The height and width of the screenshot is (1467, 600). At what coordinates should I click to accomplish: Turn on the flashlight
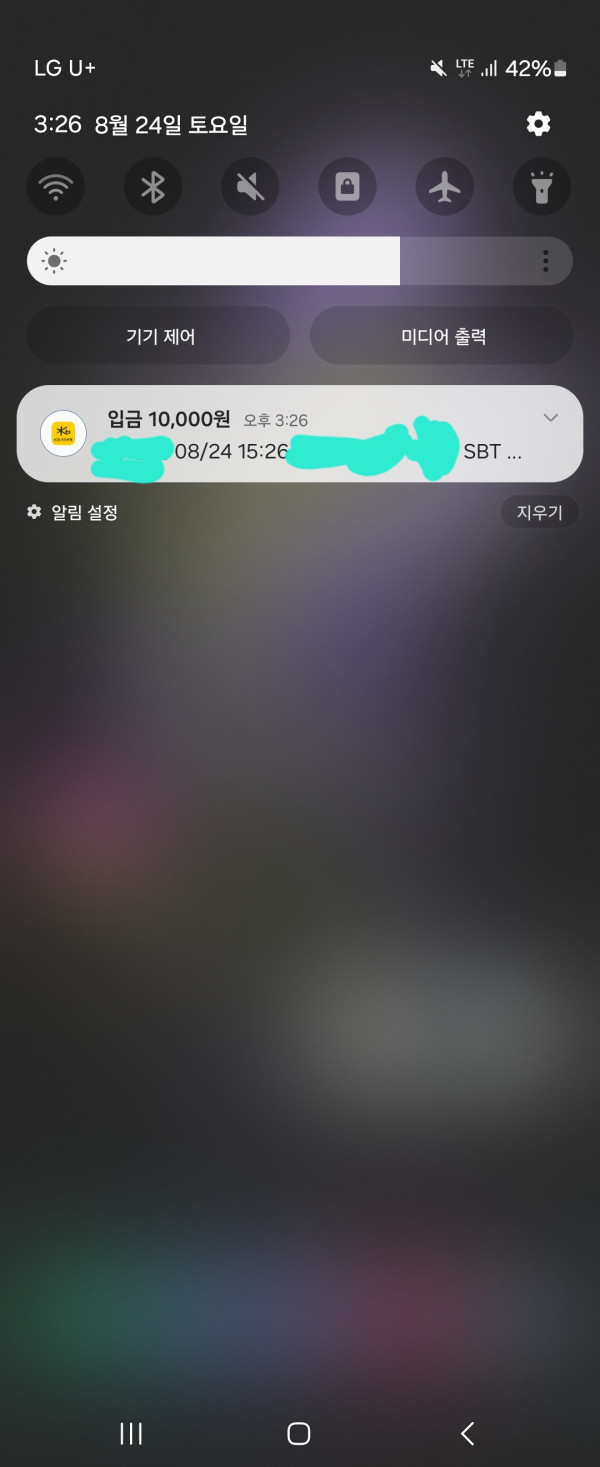point(541,187)
